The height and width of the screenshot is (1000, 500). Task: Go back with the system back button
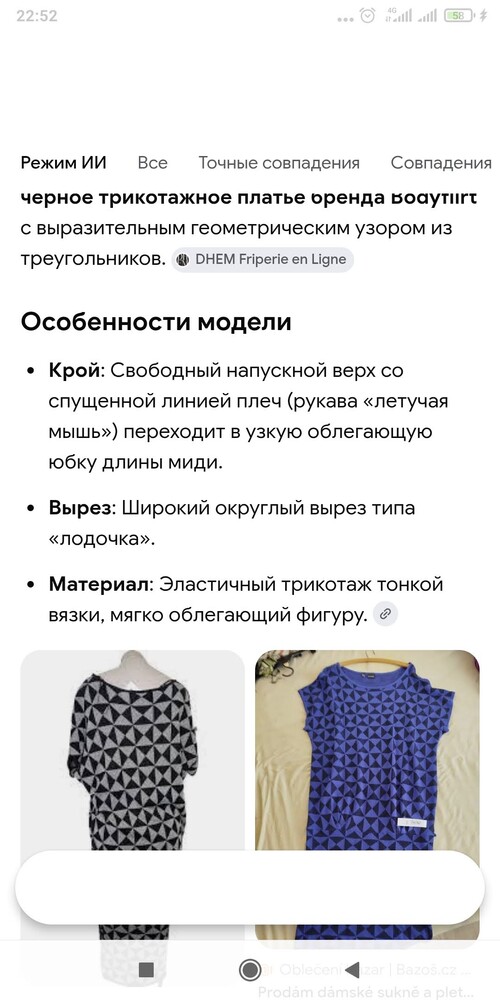352,970
